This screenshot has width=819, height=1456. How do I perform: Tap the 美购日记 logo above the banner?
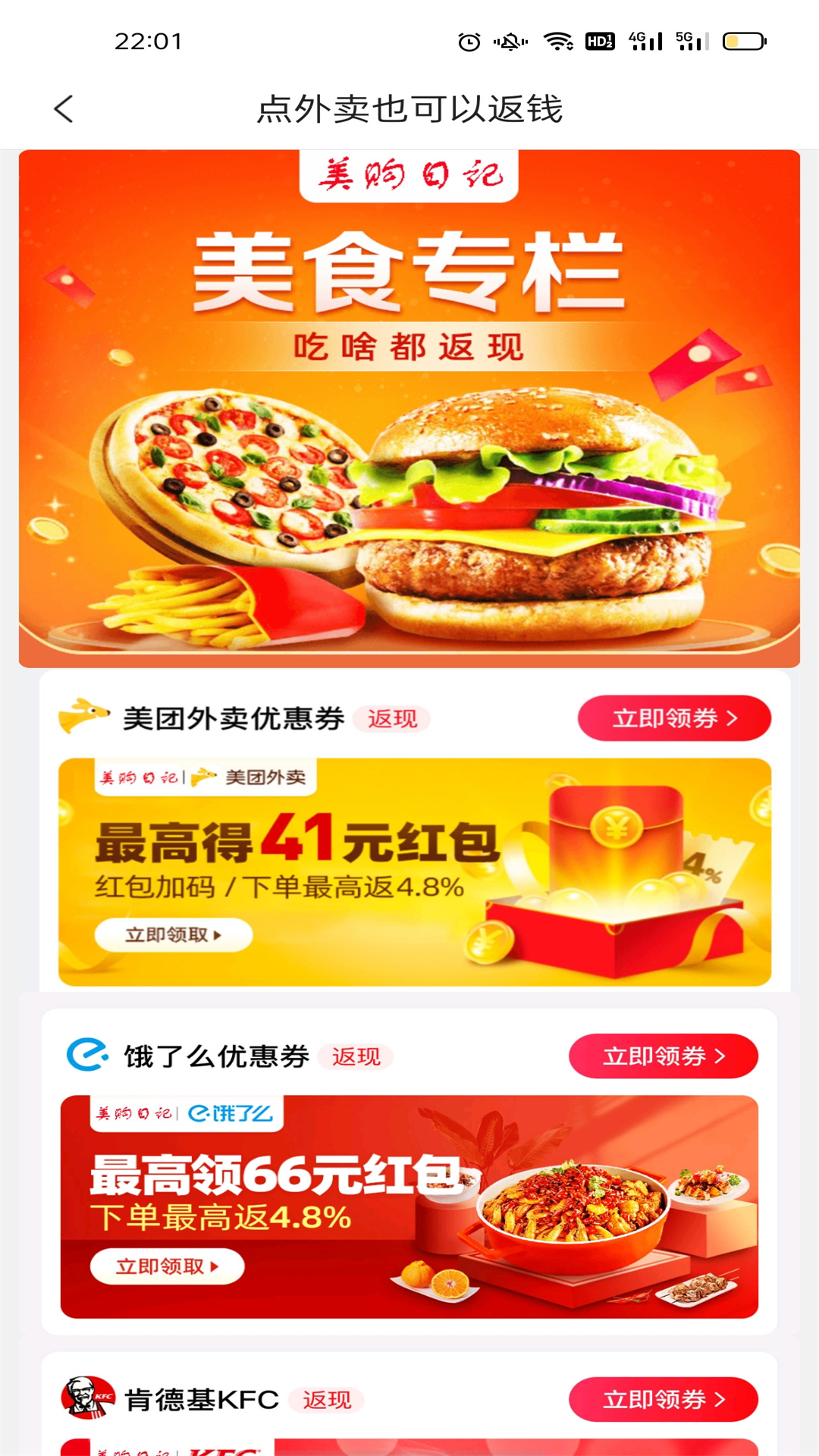click(x=409, y=176)
